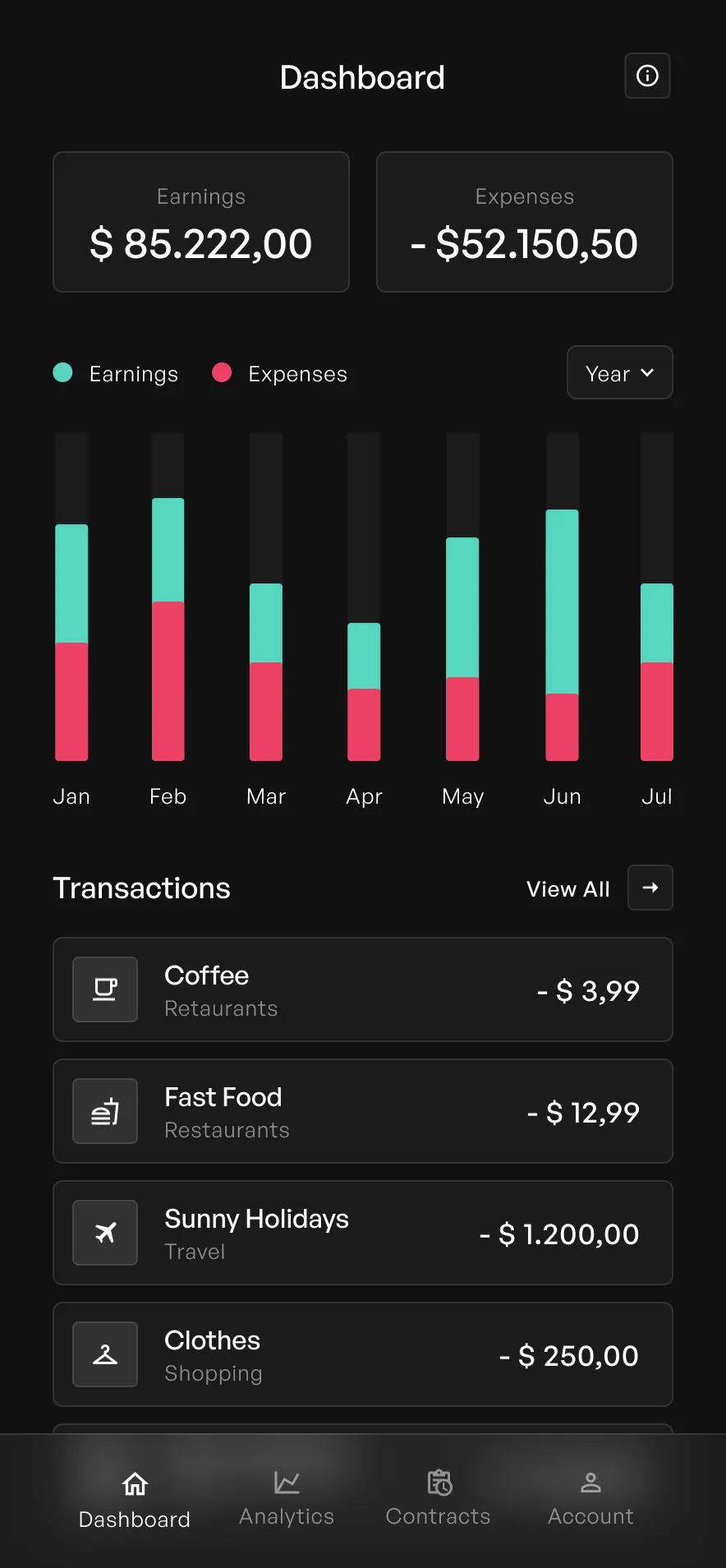Open the Year dropdown
Image resolution: width=726 pixels, height=1568 pixels.
coord(619,372)
